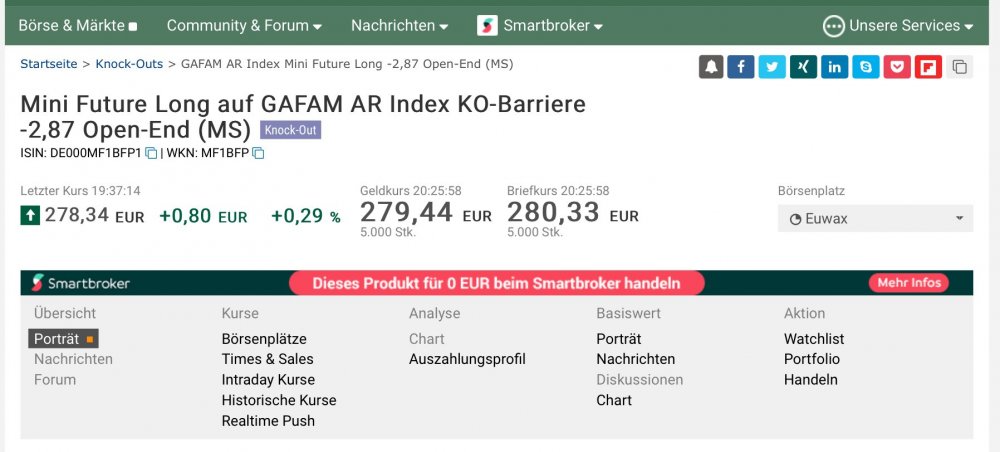Copy the ISIN to clipboard
1000x452 pixels.
click(151, 153)
